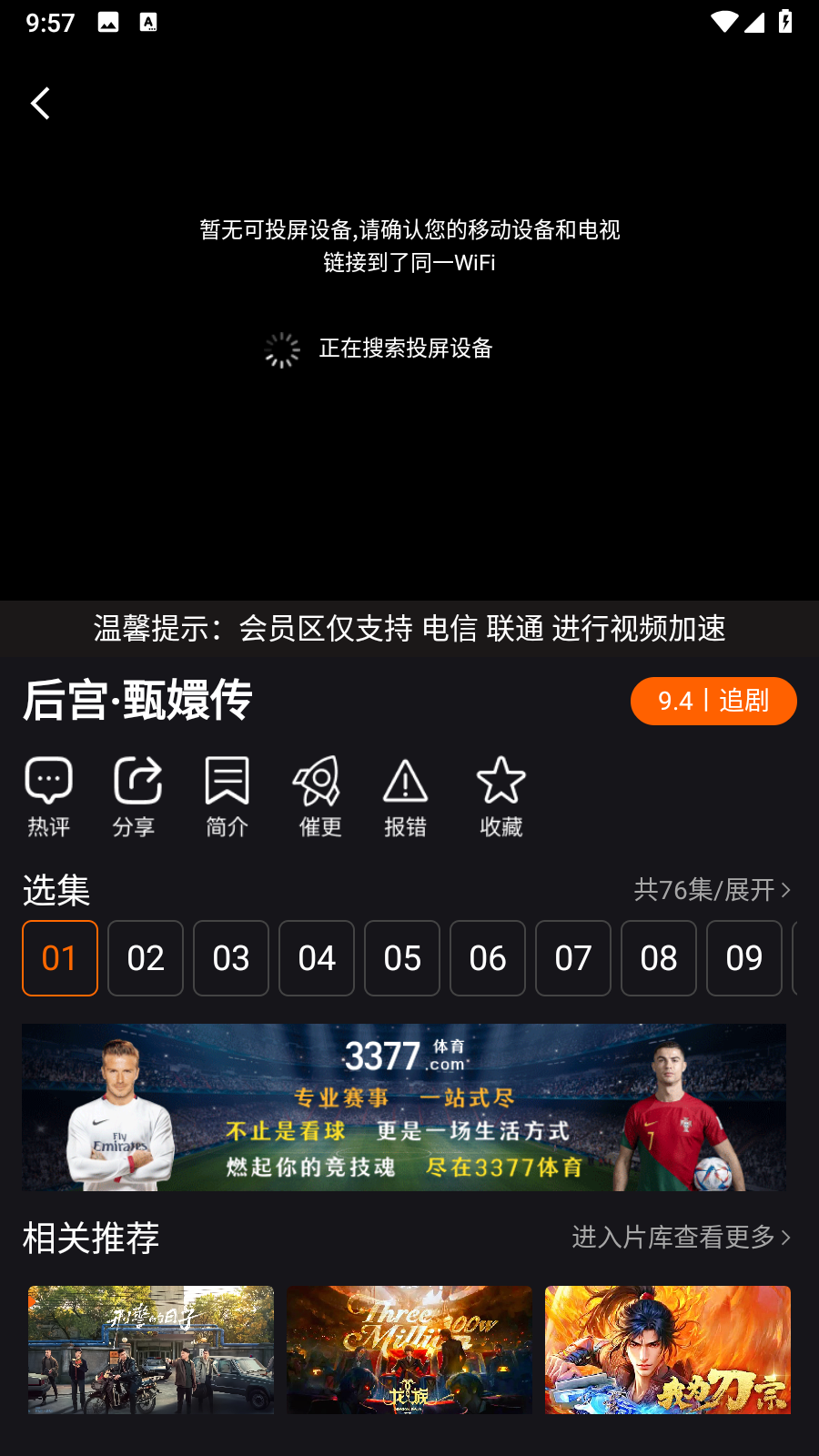
Task: Open the Wi-Fi status icon in status bar
Action: coord(722,22)
